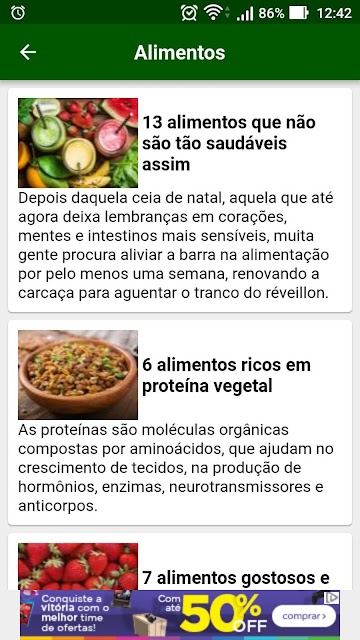Open article 13 alimentos que não são tão saudáveis
This screenshot has width=360, height=640.
pos(180,200)
